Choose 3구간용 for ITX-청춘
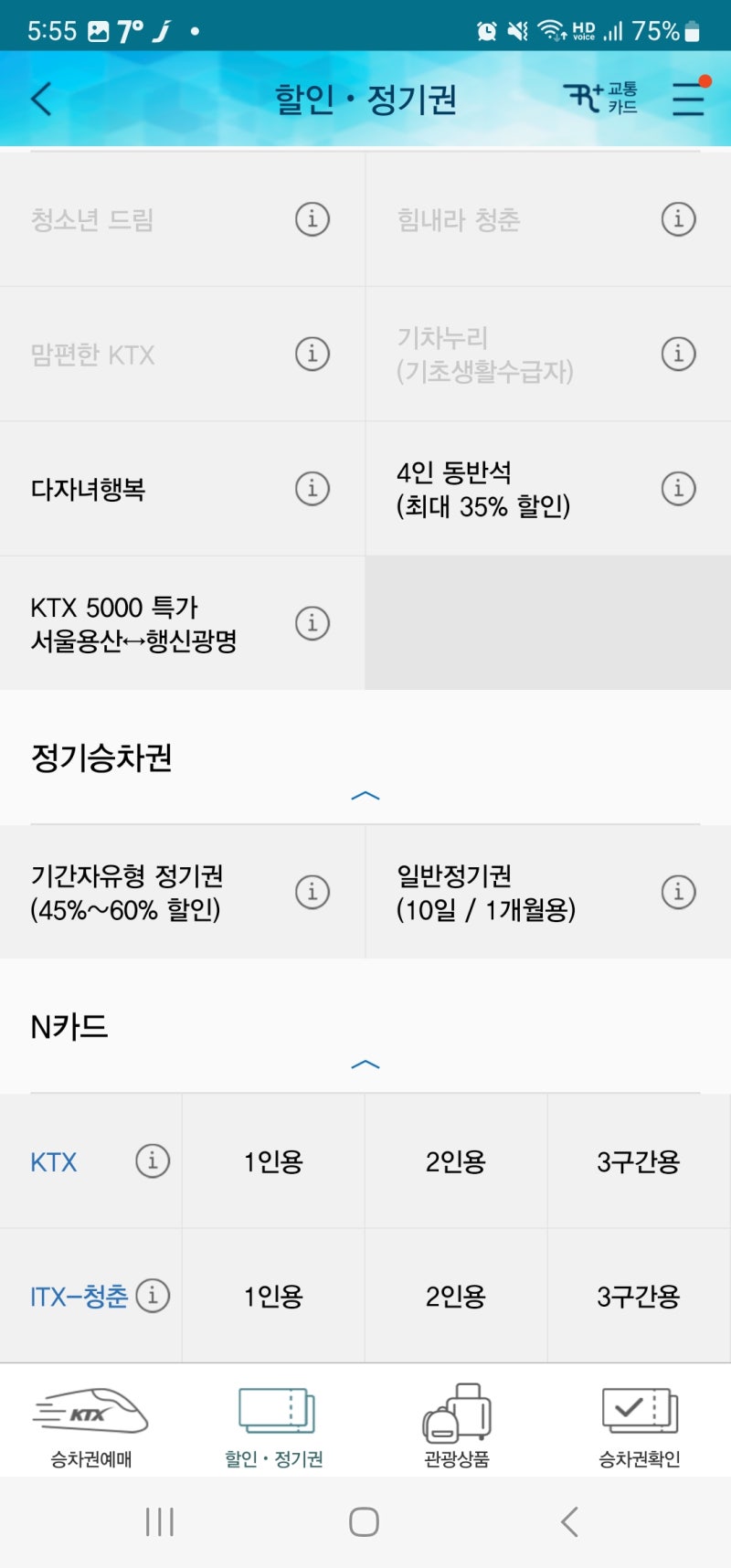The width and height of the screenshot is (731, 1568). pos(638,1295)
